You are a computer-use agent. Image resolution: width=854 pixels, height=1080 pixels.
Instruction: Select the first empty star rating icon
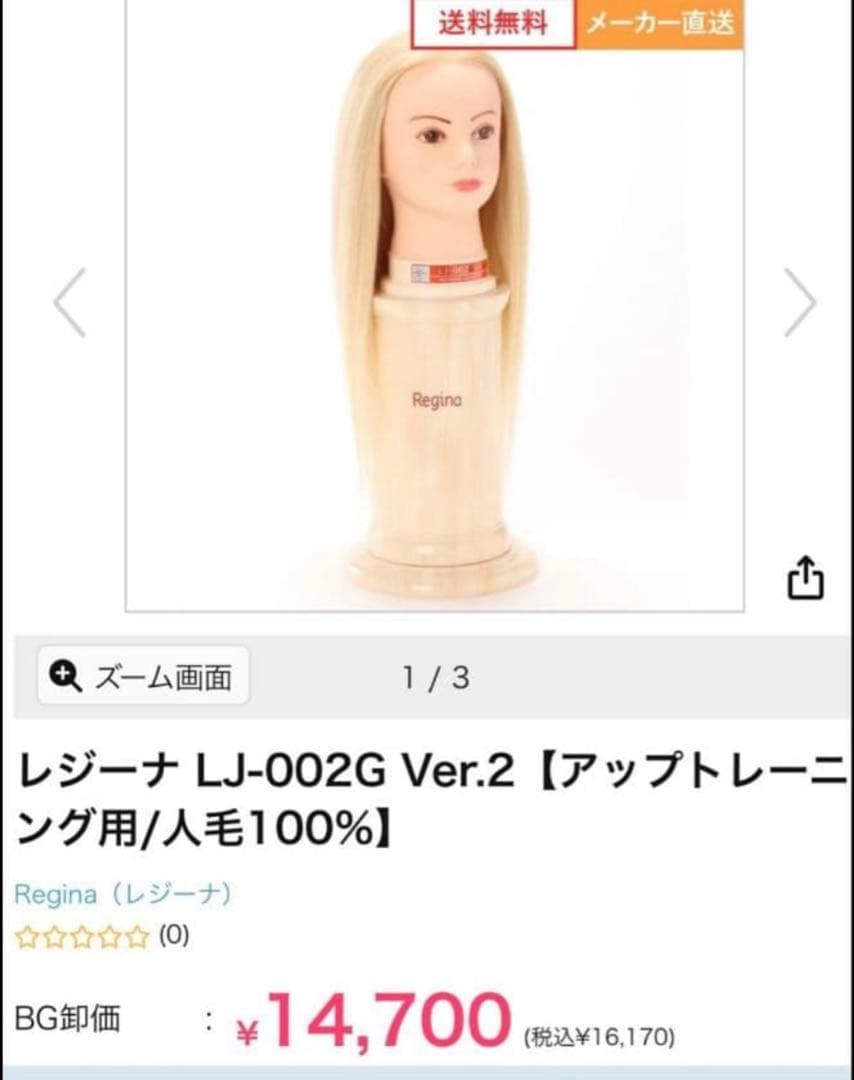point(28,937)
